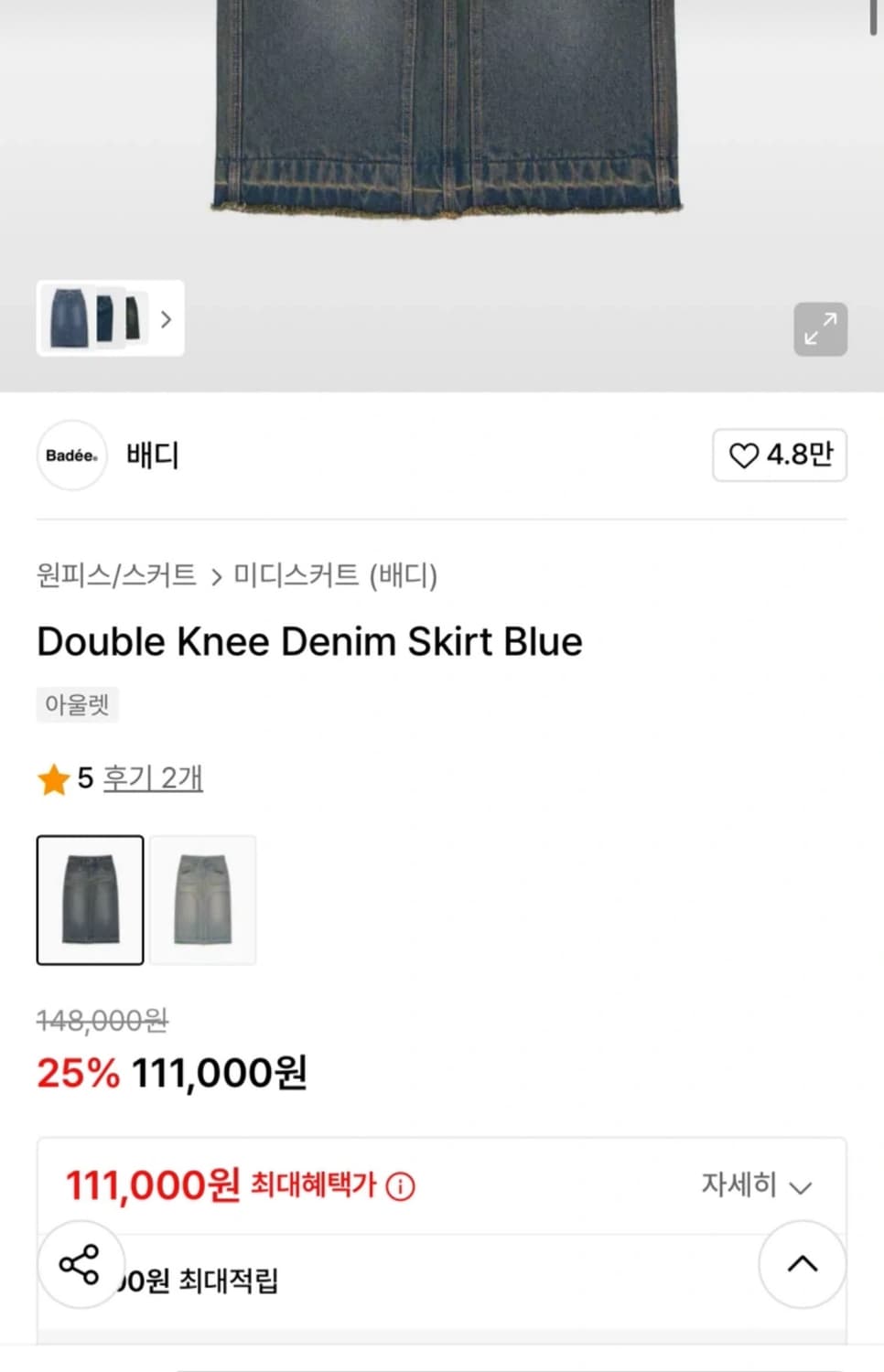The height and width of the screenshot is (1372, 884).
Task: Select the gray denim skirt colorway
Action: 202,899
